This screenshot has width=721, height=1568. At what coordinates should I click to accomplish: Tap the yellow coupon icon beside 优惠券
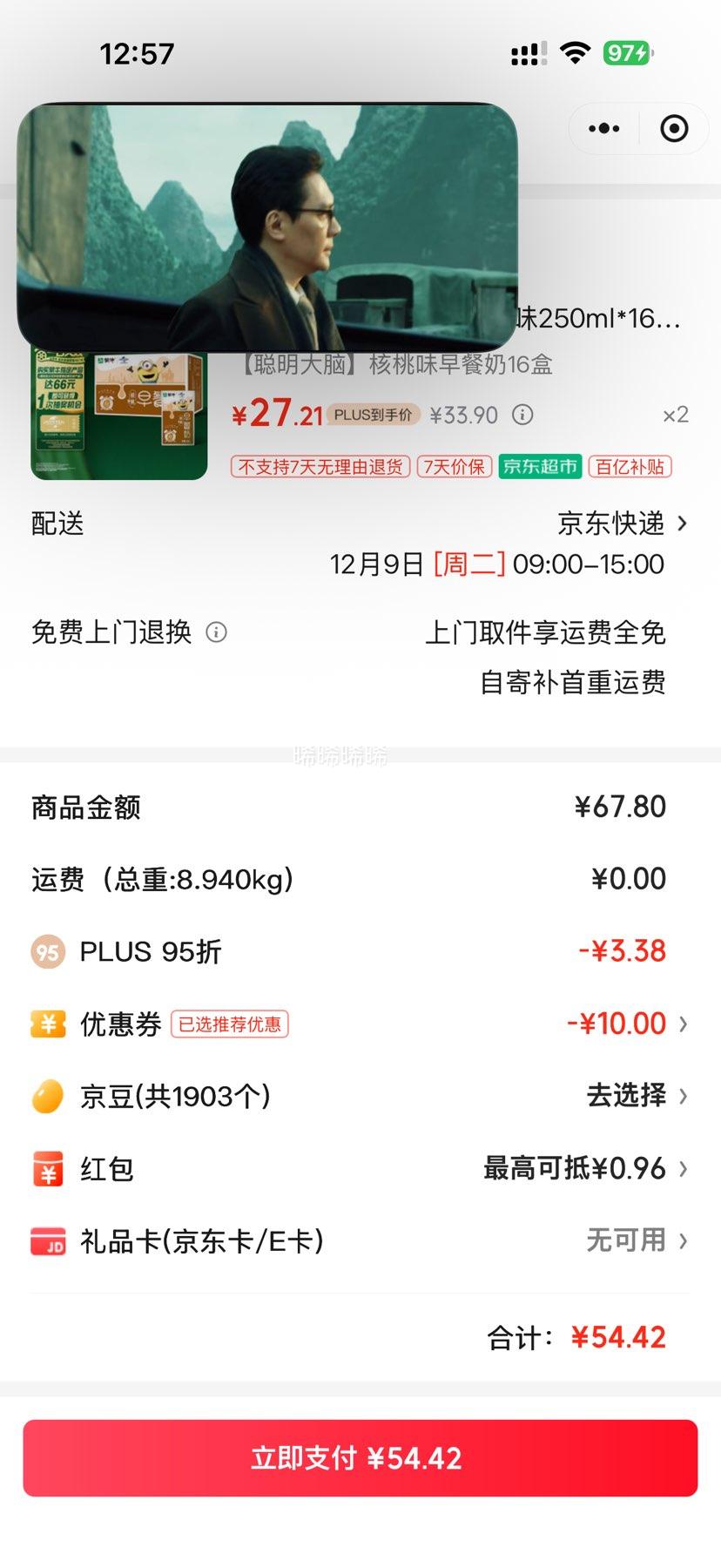coord(48,1024)
